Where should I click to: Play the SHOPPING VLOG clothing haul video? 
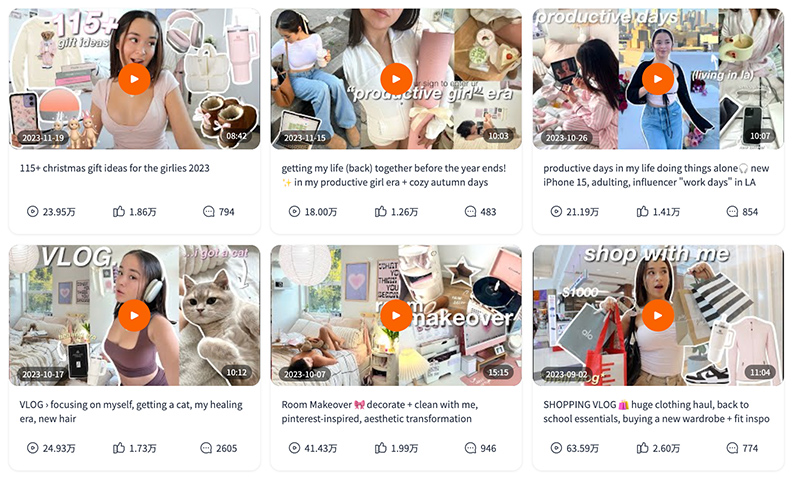point(657,315)
